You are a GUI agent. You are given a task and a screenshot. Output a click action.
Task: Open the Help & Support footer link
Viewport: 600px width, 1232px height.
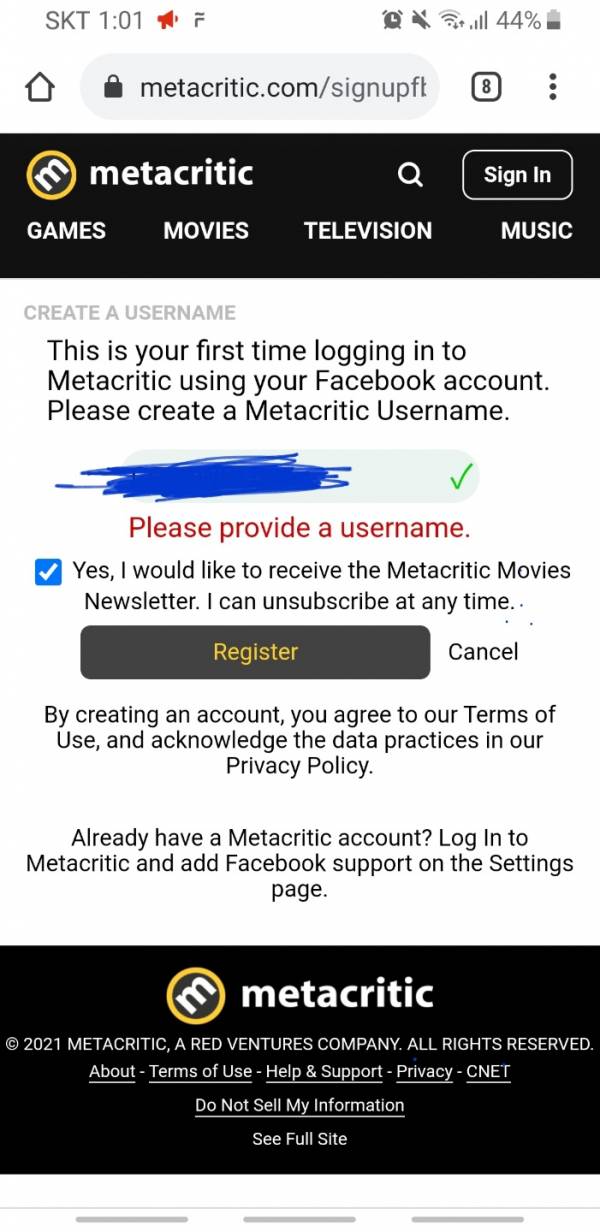324,1071
